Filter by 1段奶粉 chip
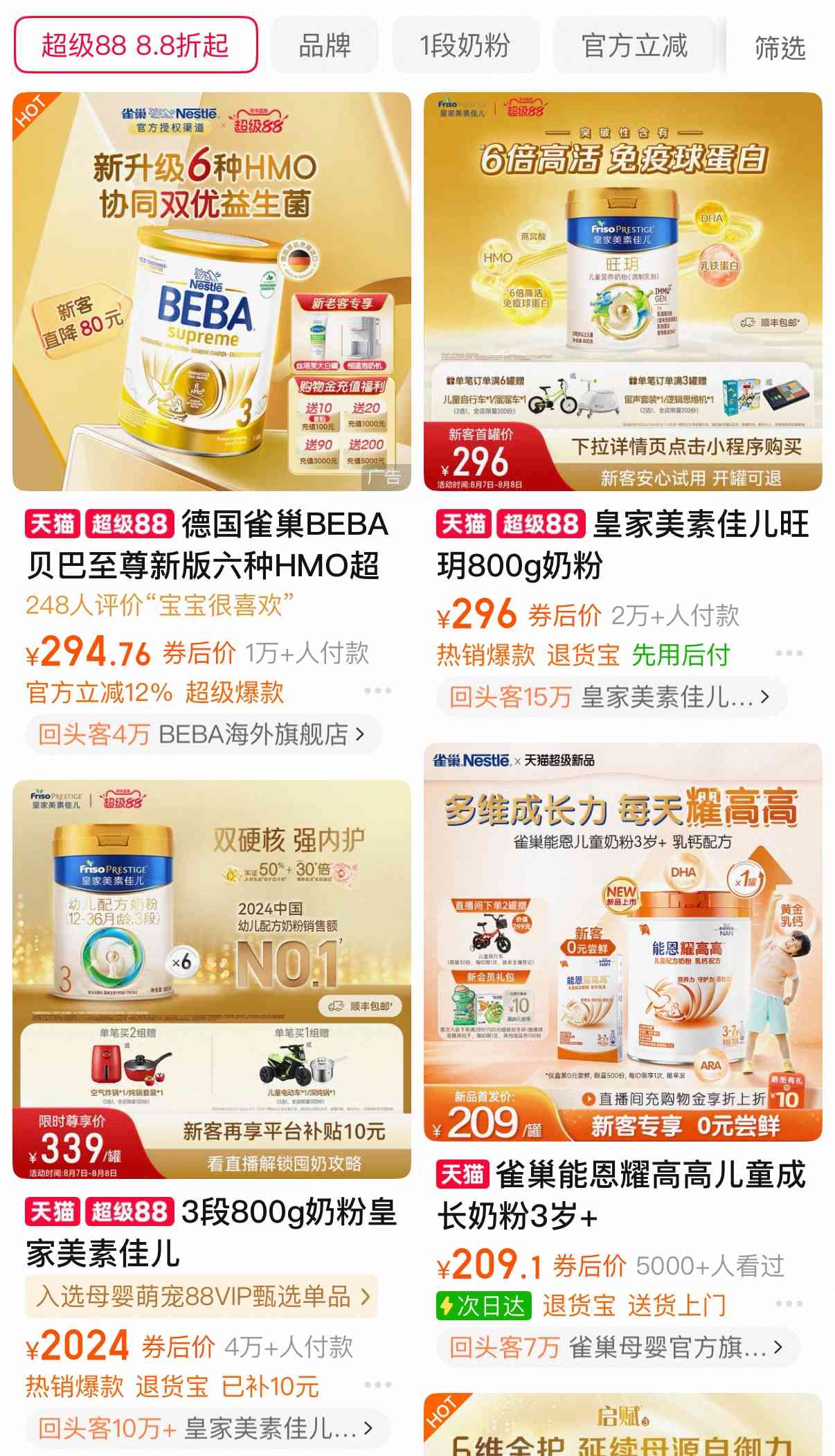 (465, 46)
